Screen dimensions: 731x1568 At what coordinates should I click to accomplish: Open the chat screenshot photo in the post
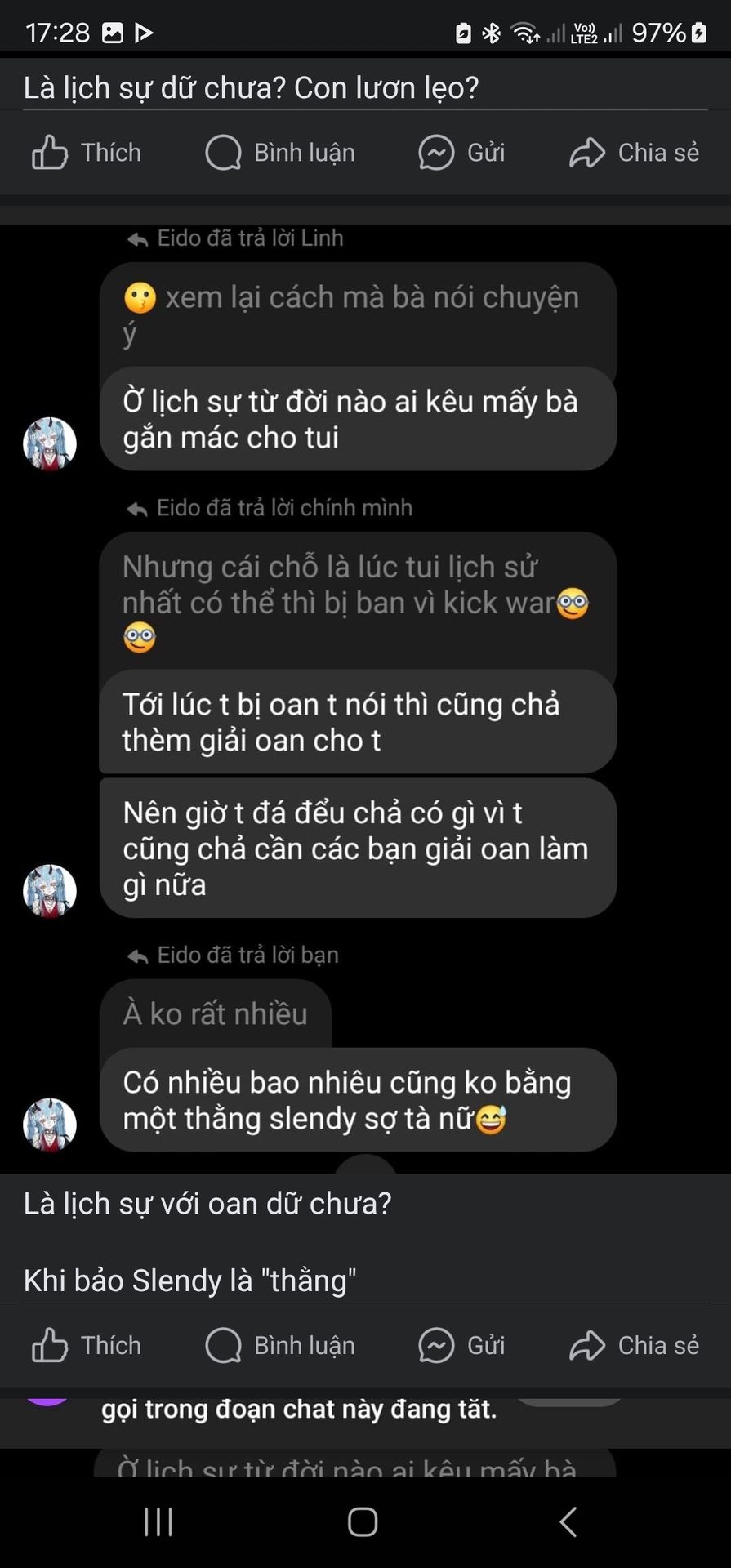click(x=365, y=694)
